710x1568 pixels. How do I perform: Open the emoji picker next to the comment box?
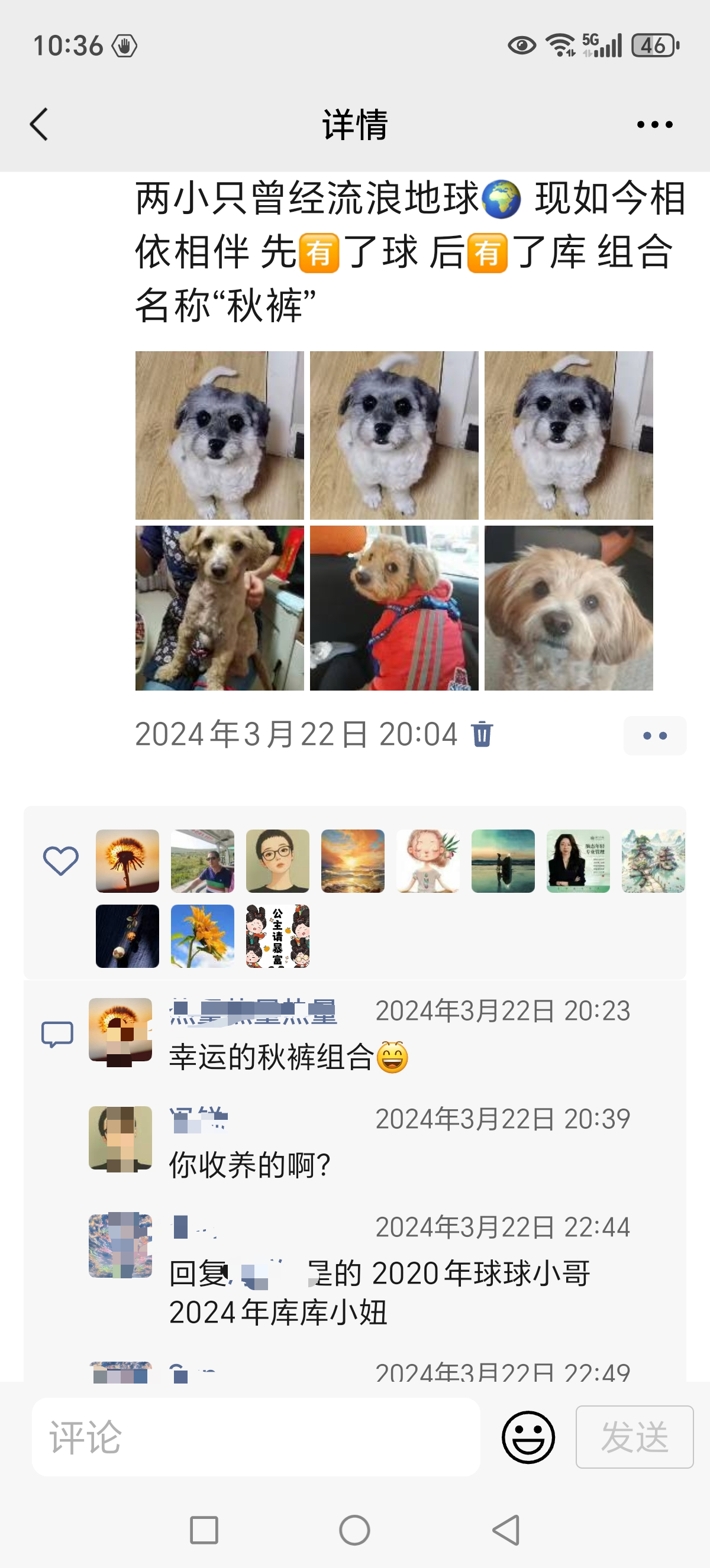click(528, 1437)
